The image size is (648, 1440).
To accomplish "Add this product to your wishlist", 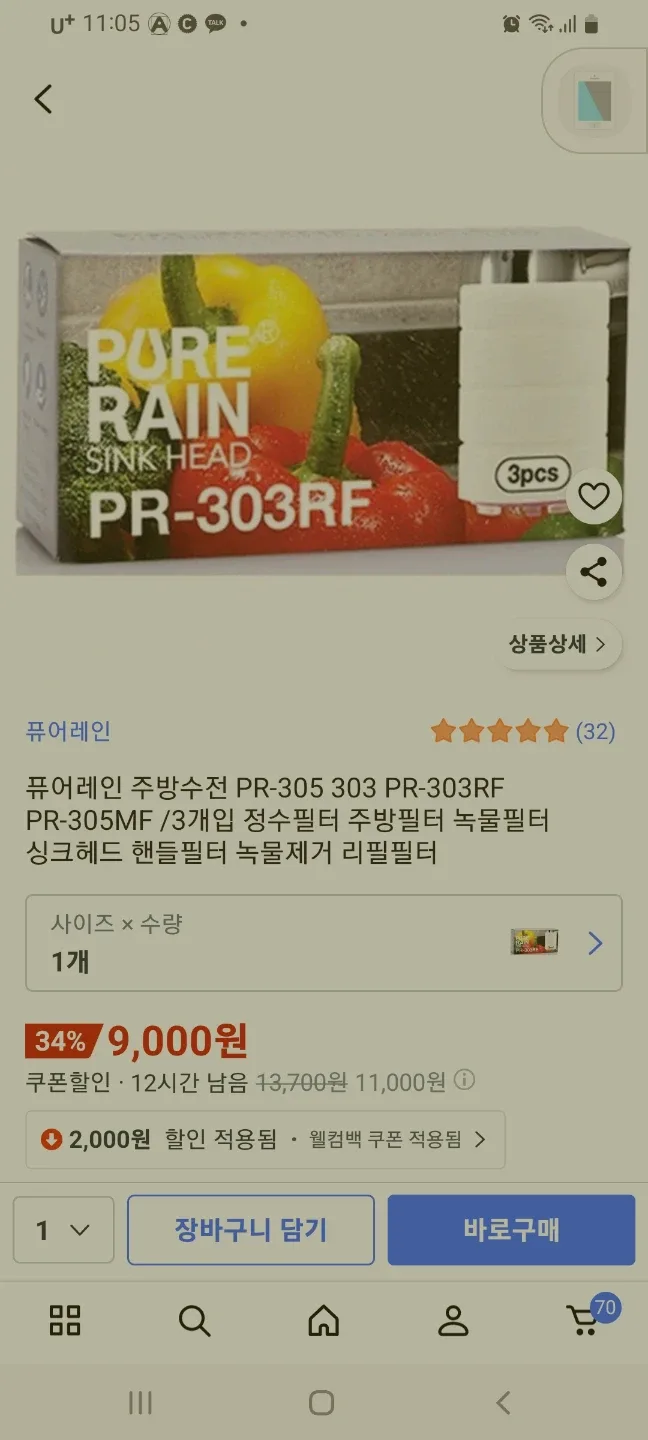I will pos(594,496).
